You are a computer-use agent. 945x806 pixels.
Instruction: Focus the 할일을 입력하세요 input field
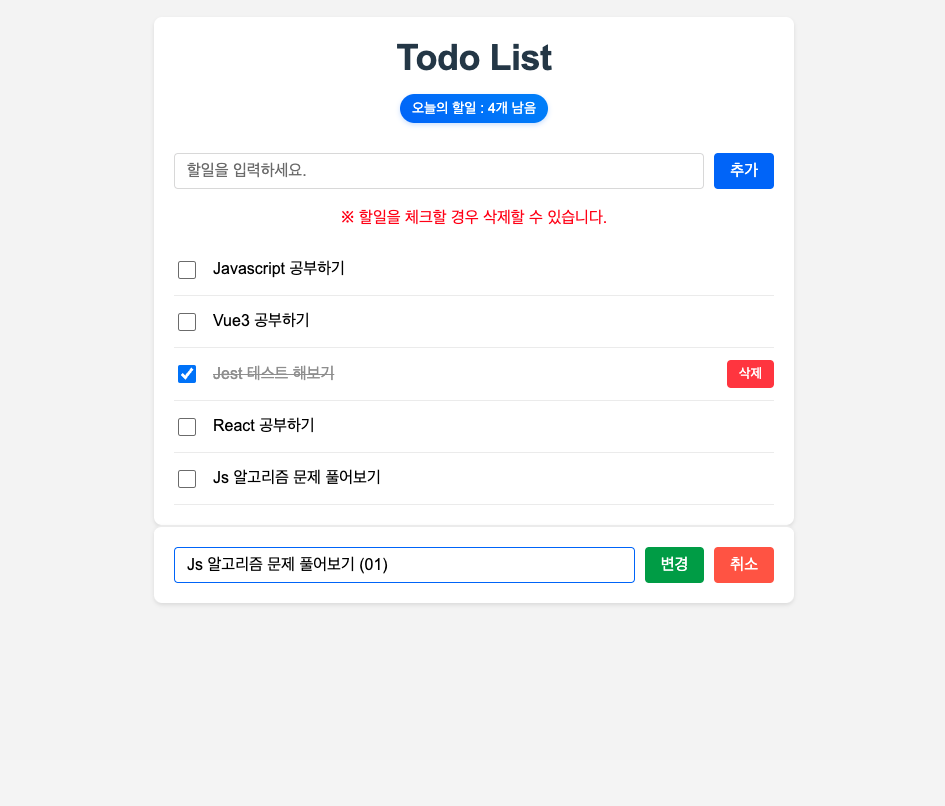[438, 171]
